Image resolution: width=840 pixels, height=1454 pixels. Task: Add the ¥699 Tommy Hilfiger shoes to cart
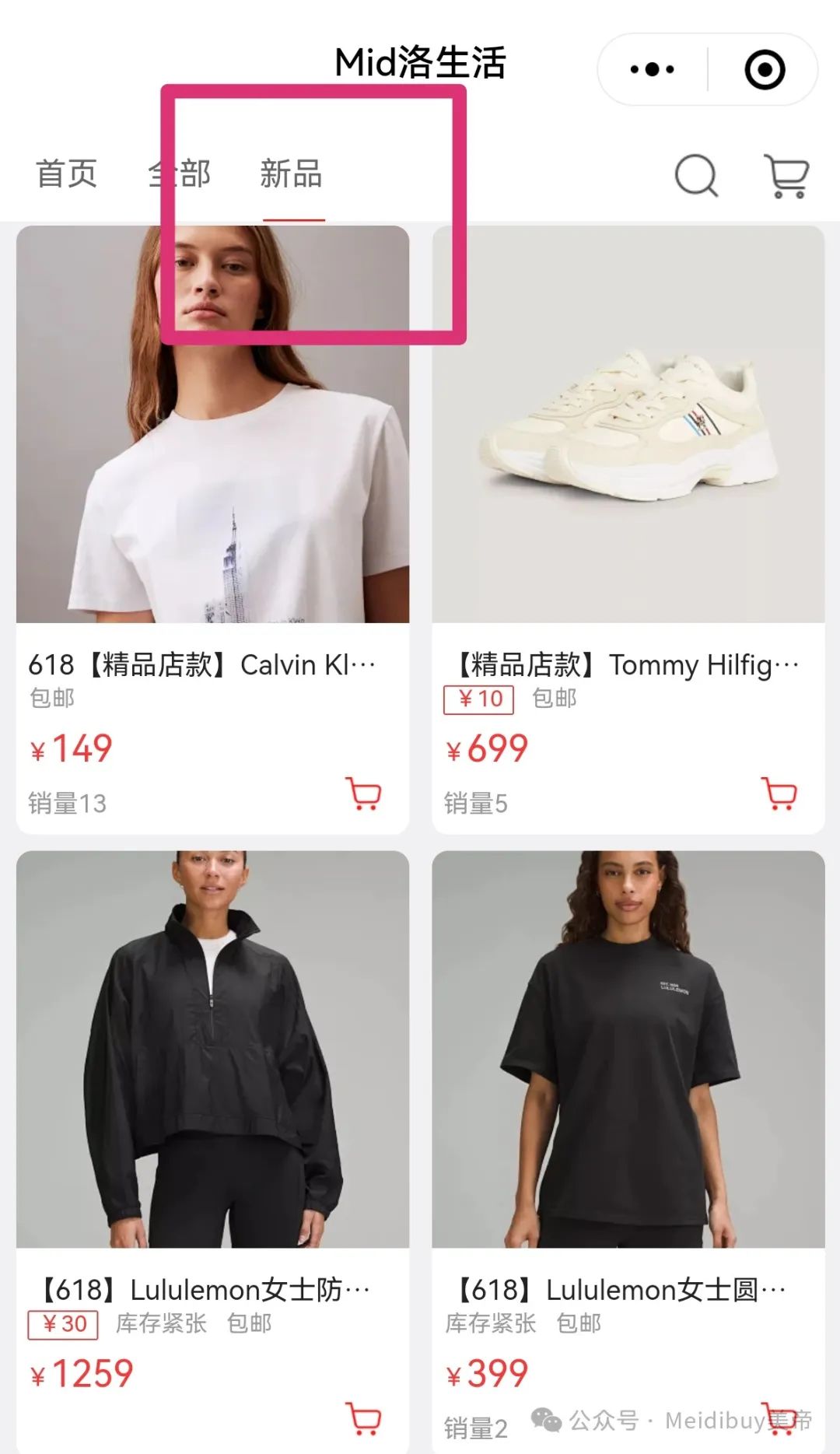pyautogui.click(x=779, y=794)
